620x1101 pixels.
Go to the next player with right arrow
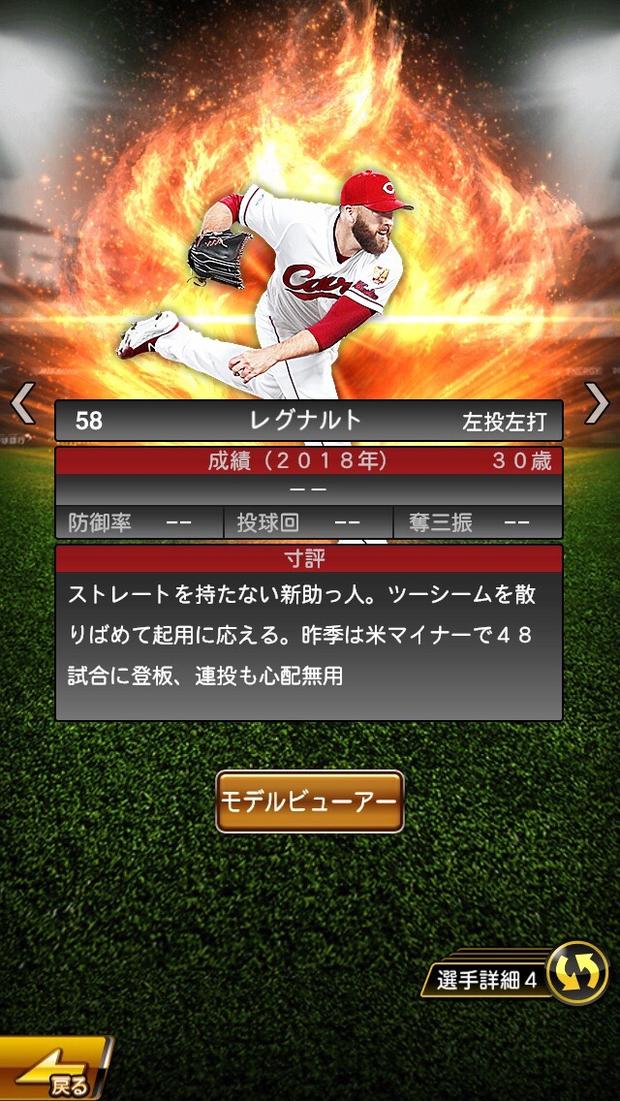(x=597, y=403)
